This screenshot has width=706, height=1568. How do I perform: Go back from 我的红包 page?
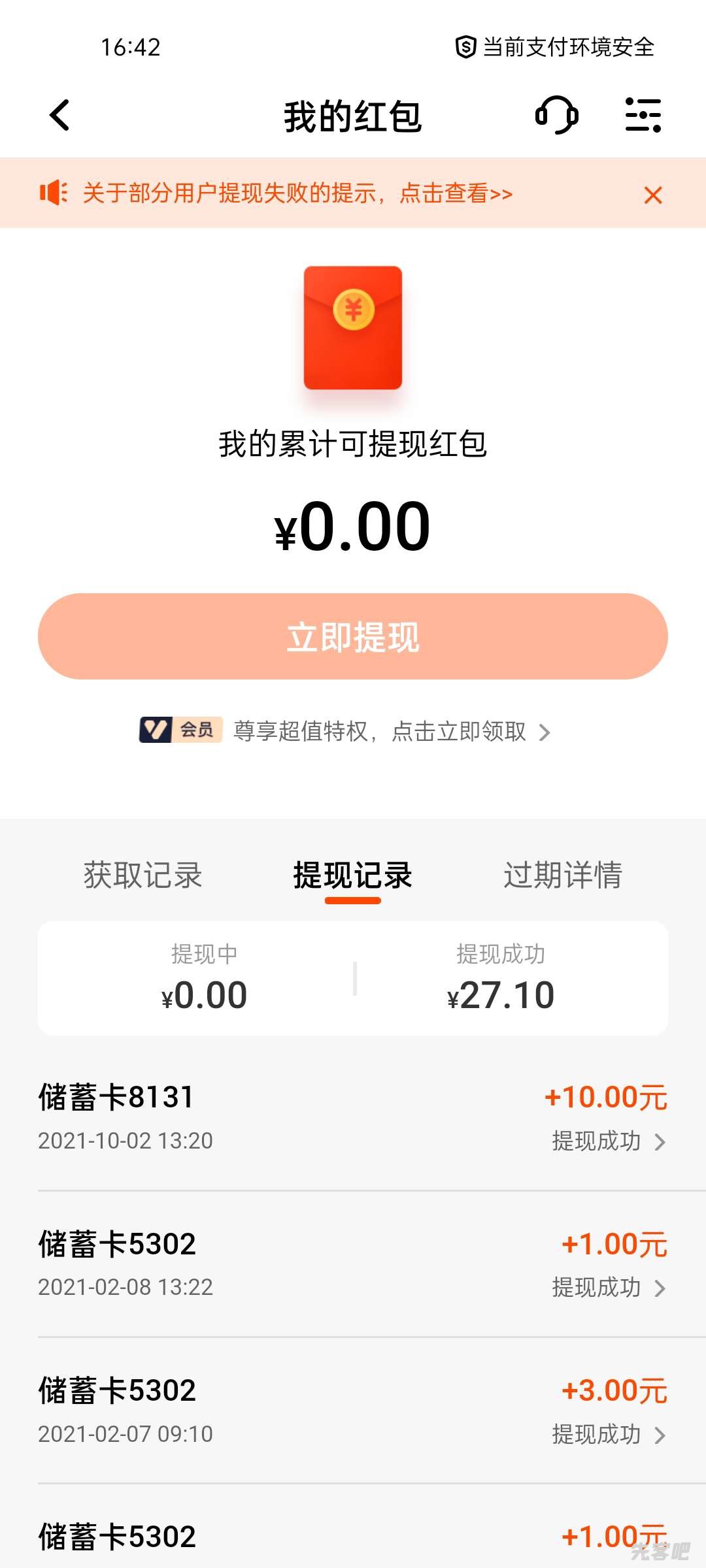click(60, 116)
